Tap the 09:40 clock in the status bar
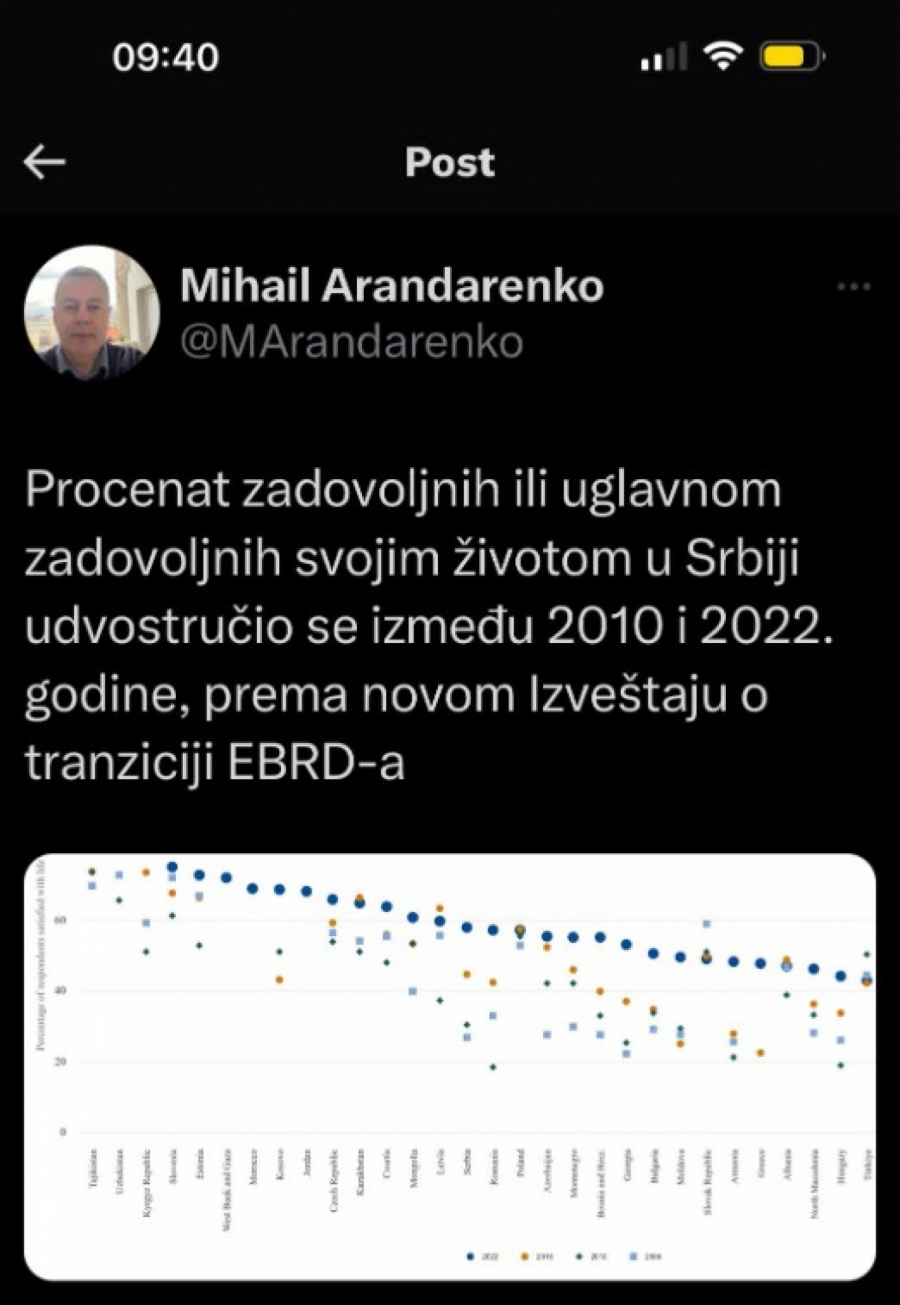Viewport: 900px width, 1305px height. coord(165,57)
